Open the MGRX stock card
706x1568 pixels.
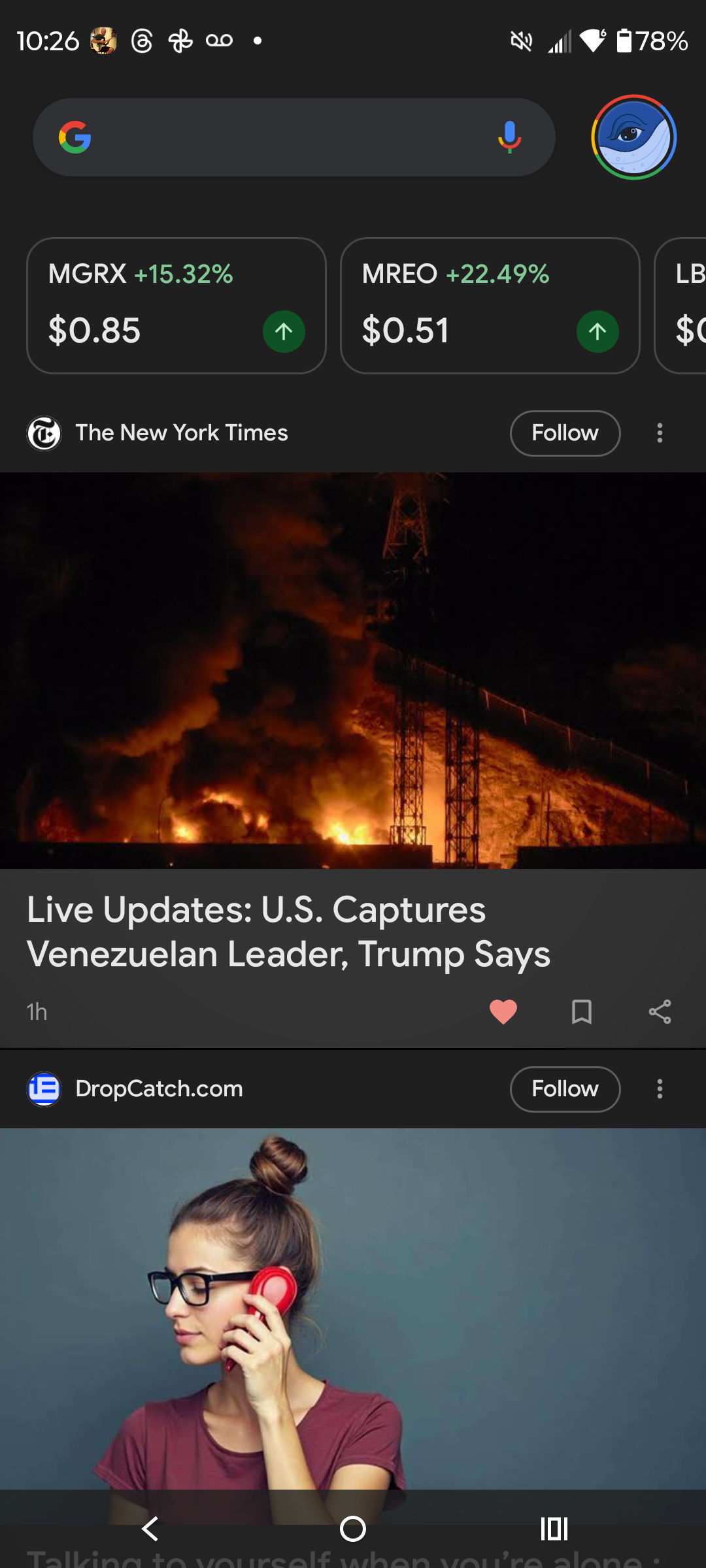click(x=176, y=306)
